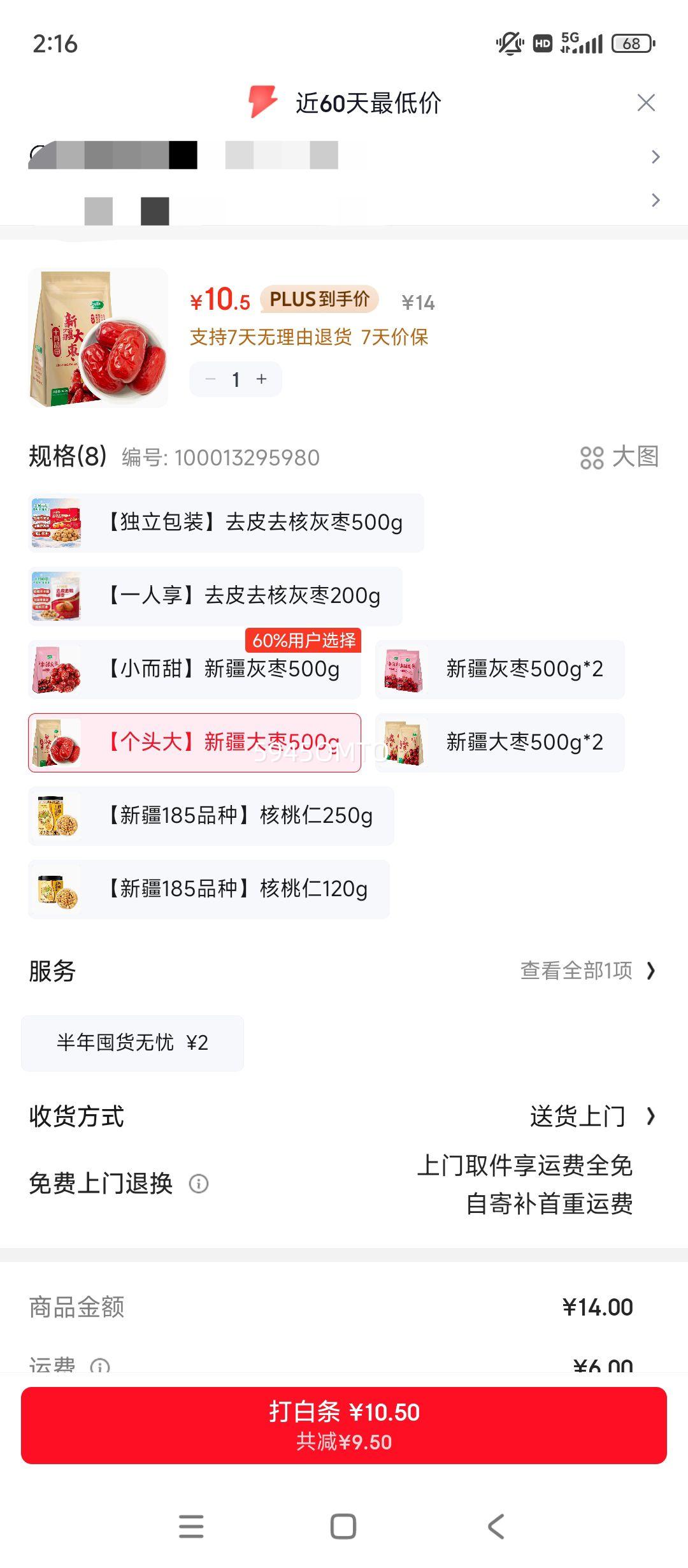688x1568 pixels.
Task: Tap the 大图 large-image grid icon
Action: pyautogui.click(x=592, y=458)
